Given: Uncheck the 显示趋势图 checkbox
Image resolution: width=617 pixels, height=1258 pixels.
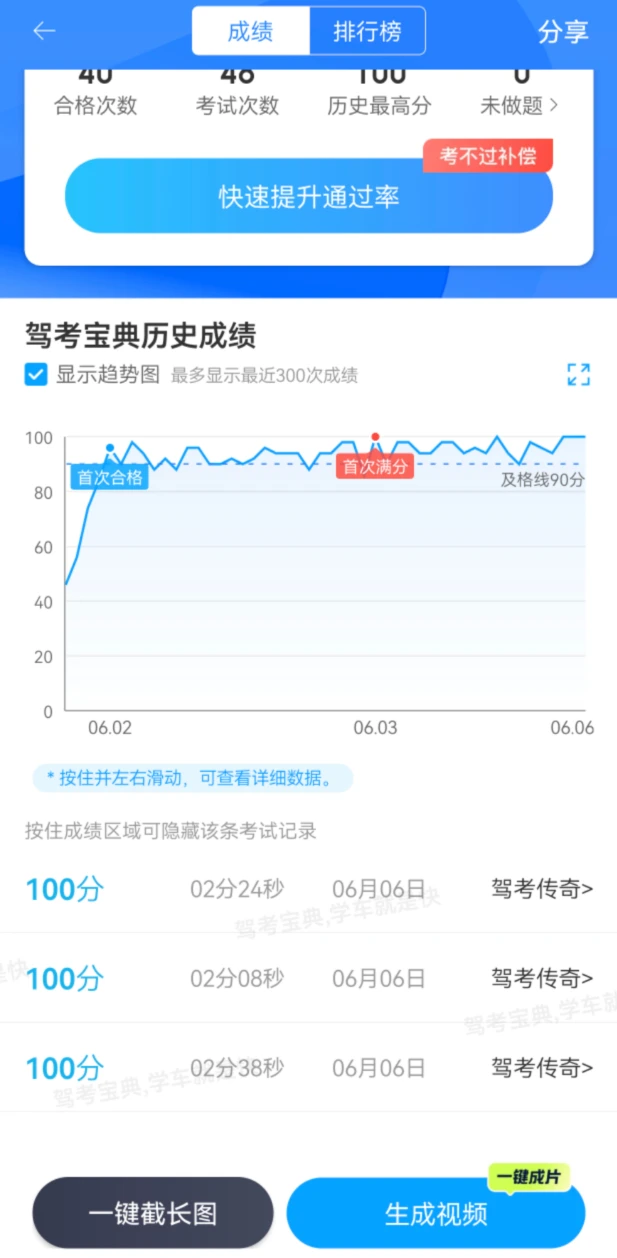Looking at the screenshot, I should 36,375.
